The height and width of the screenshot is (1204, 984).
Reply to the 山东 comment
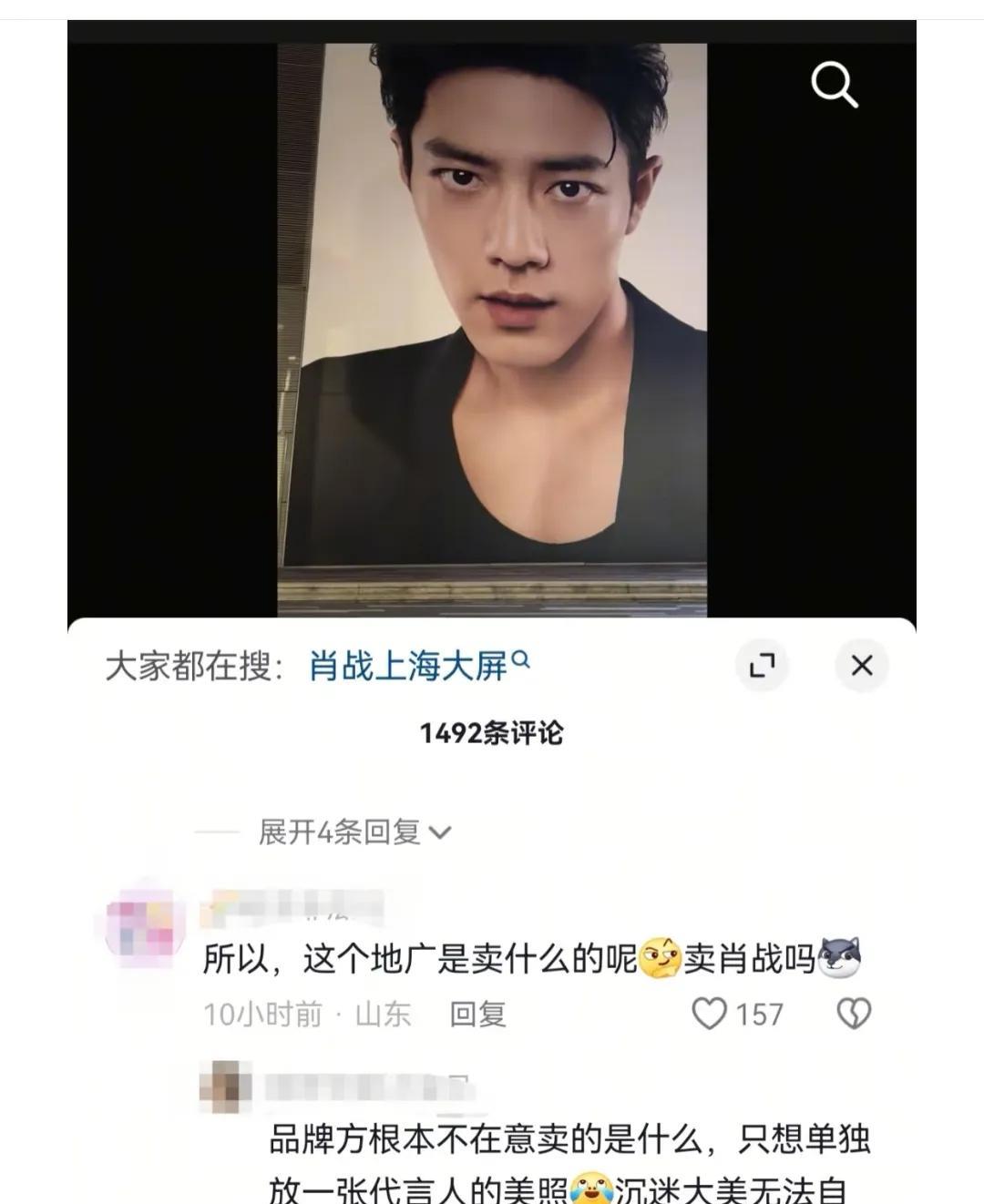pos(477,1014)
